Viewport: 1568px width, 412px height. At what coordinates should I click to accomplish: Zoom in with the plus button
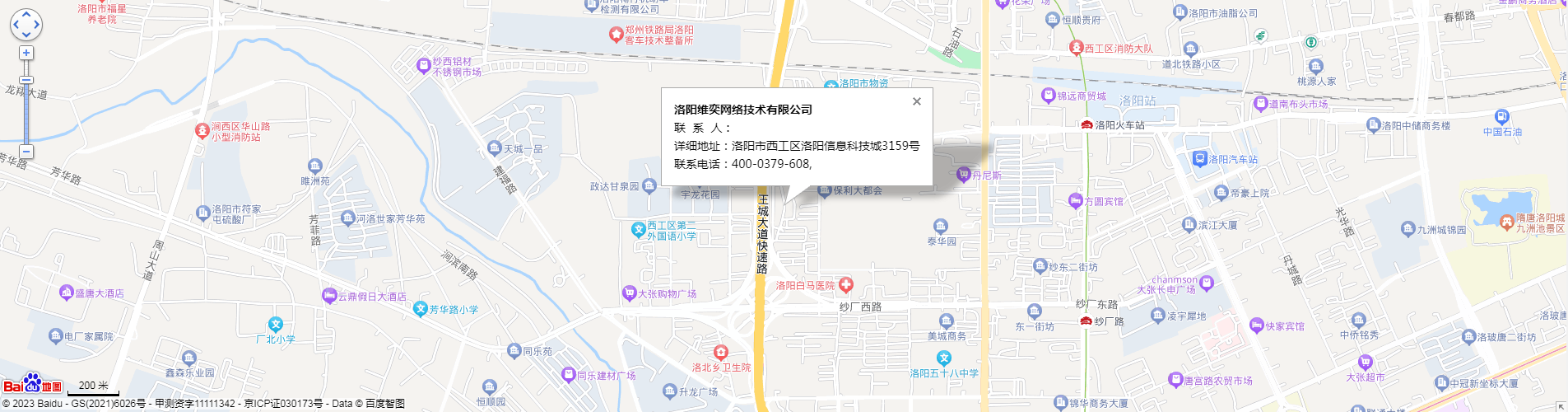coord(26,53)
